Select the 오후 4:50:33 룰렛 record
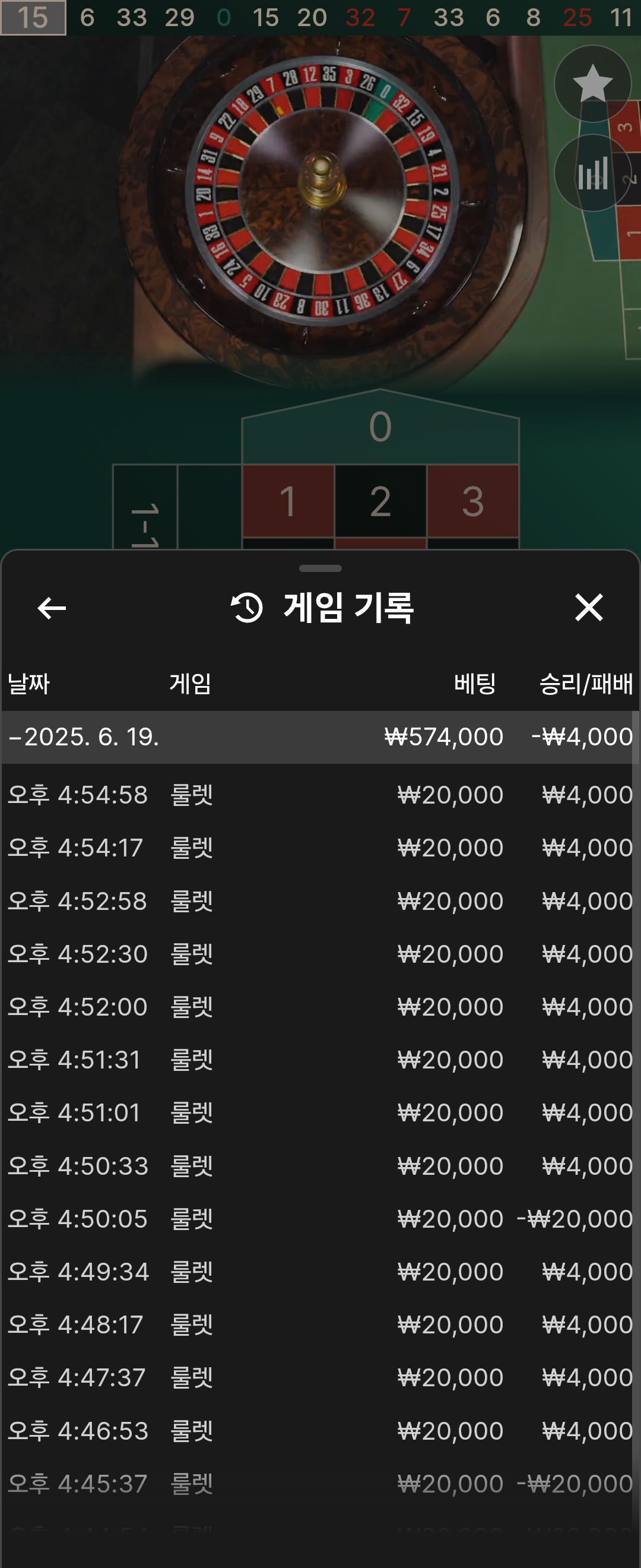641x1568 pixels. [x=320, y=1166]
